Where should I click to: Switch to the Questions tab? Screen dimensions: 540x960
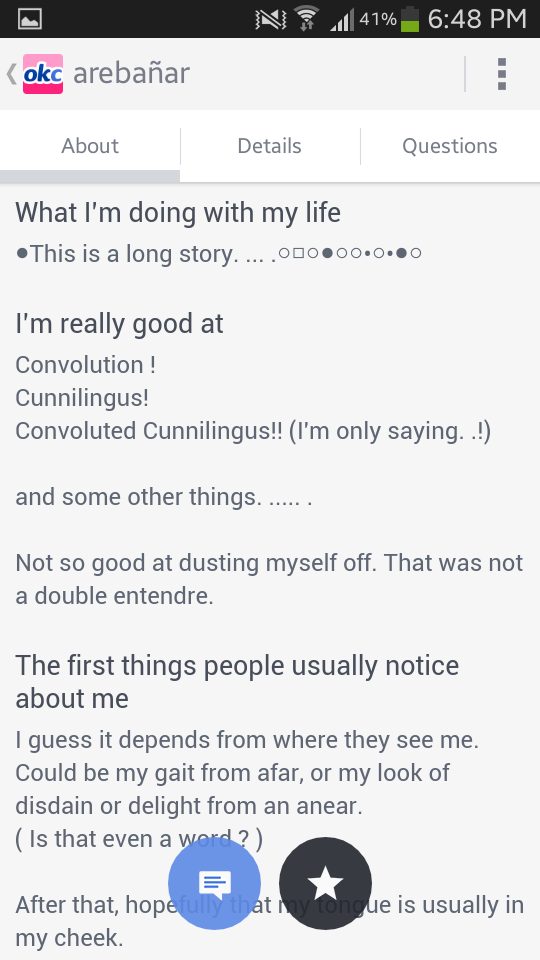(x=449, y=146)
